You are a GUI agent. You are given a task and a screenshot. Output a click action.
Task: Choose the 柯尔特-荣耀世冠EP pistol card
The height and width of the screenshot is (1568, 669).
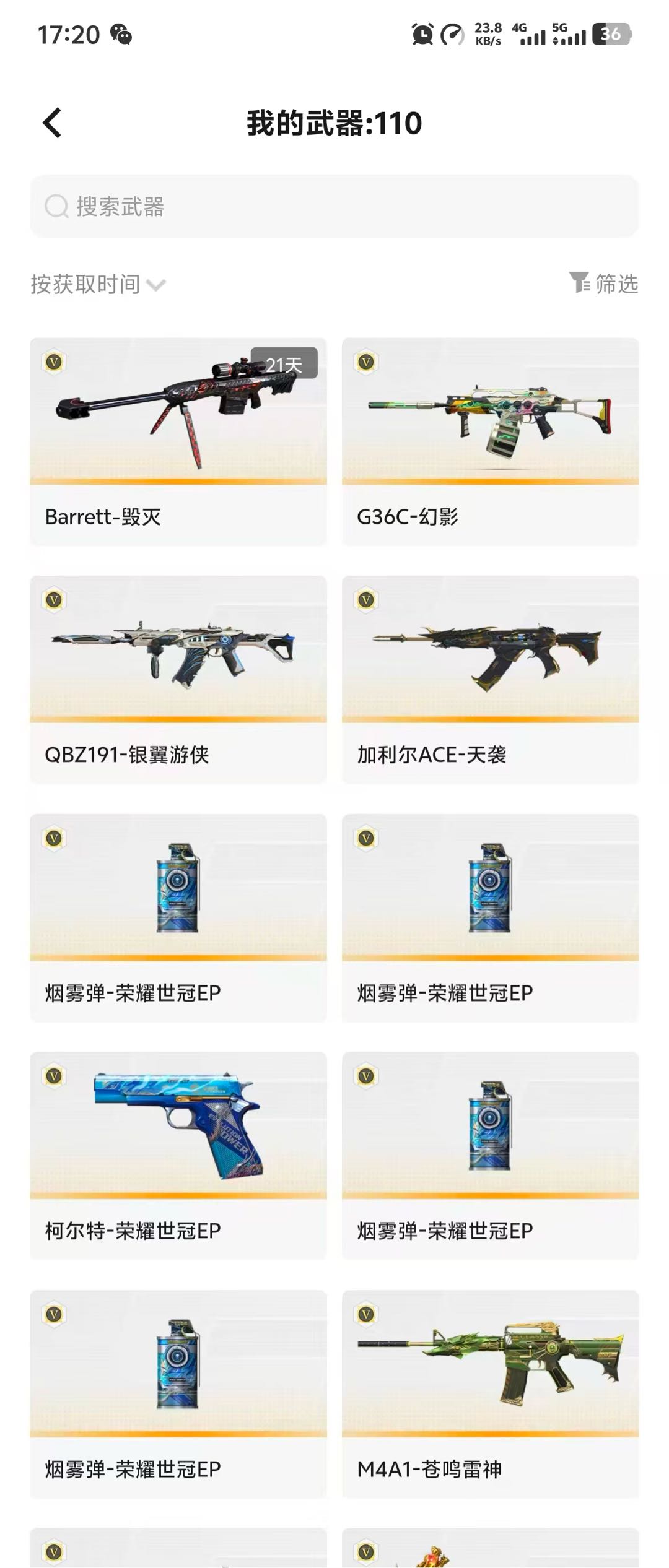pyautogui.click(x=178, y=1155)
